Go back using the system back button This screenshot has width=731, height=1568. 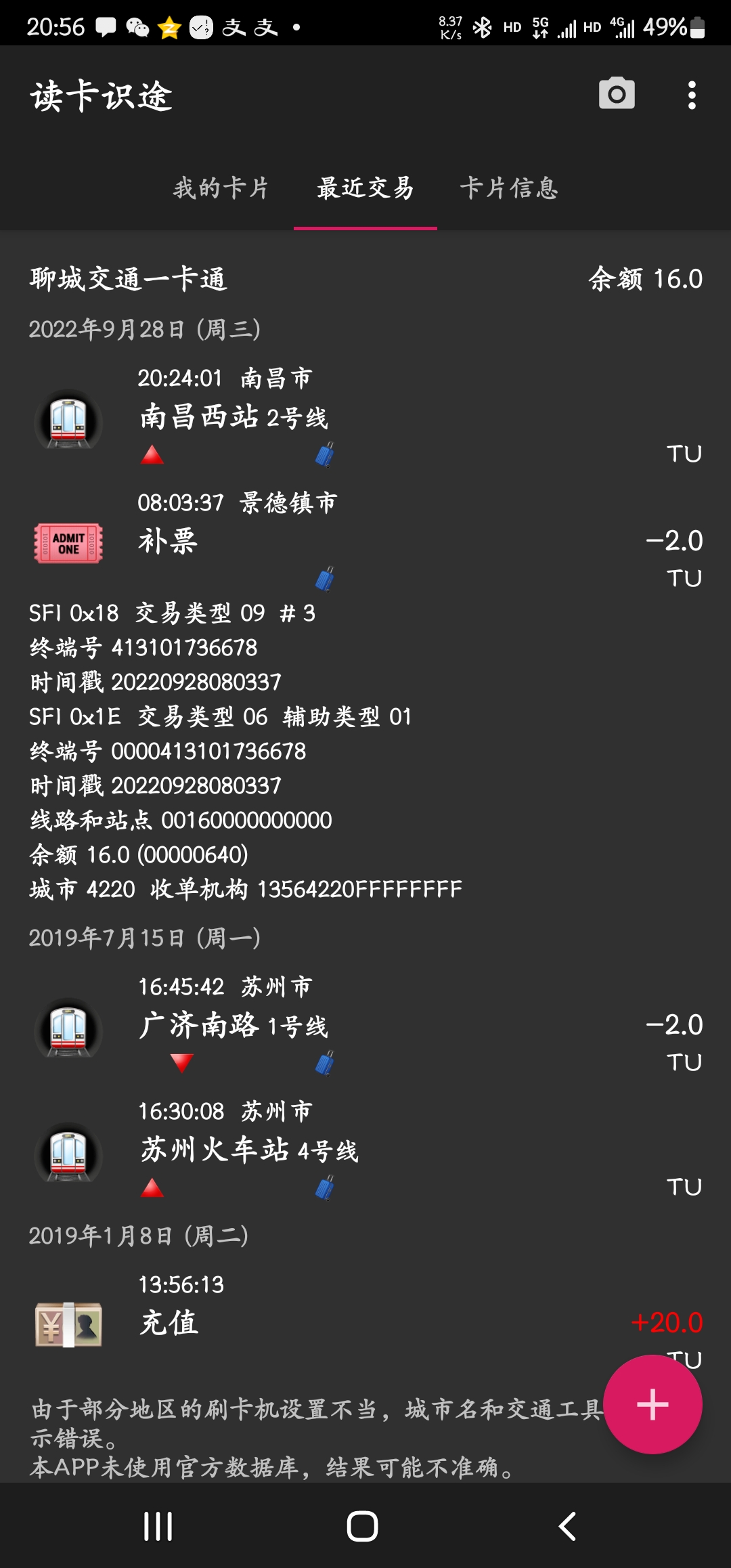tap(567, 1527)
